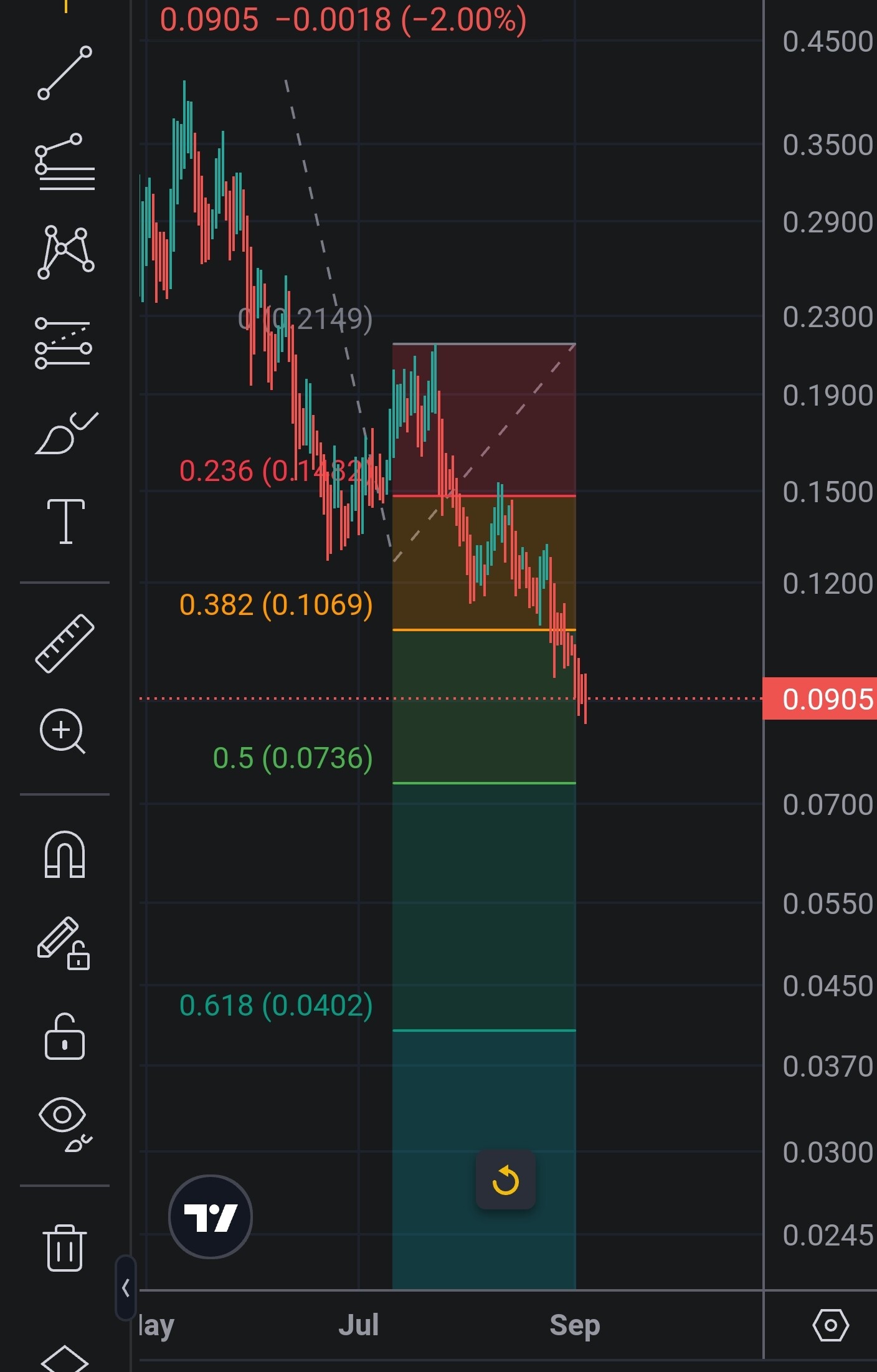877x1372 pixels.
Task: Select the trend line drawing tool
Action: click(x=65, y=73)
